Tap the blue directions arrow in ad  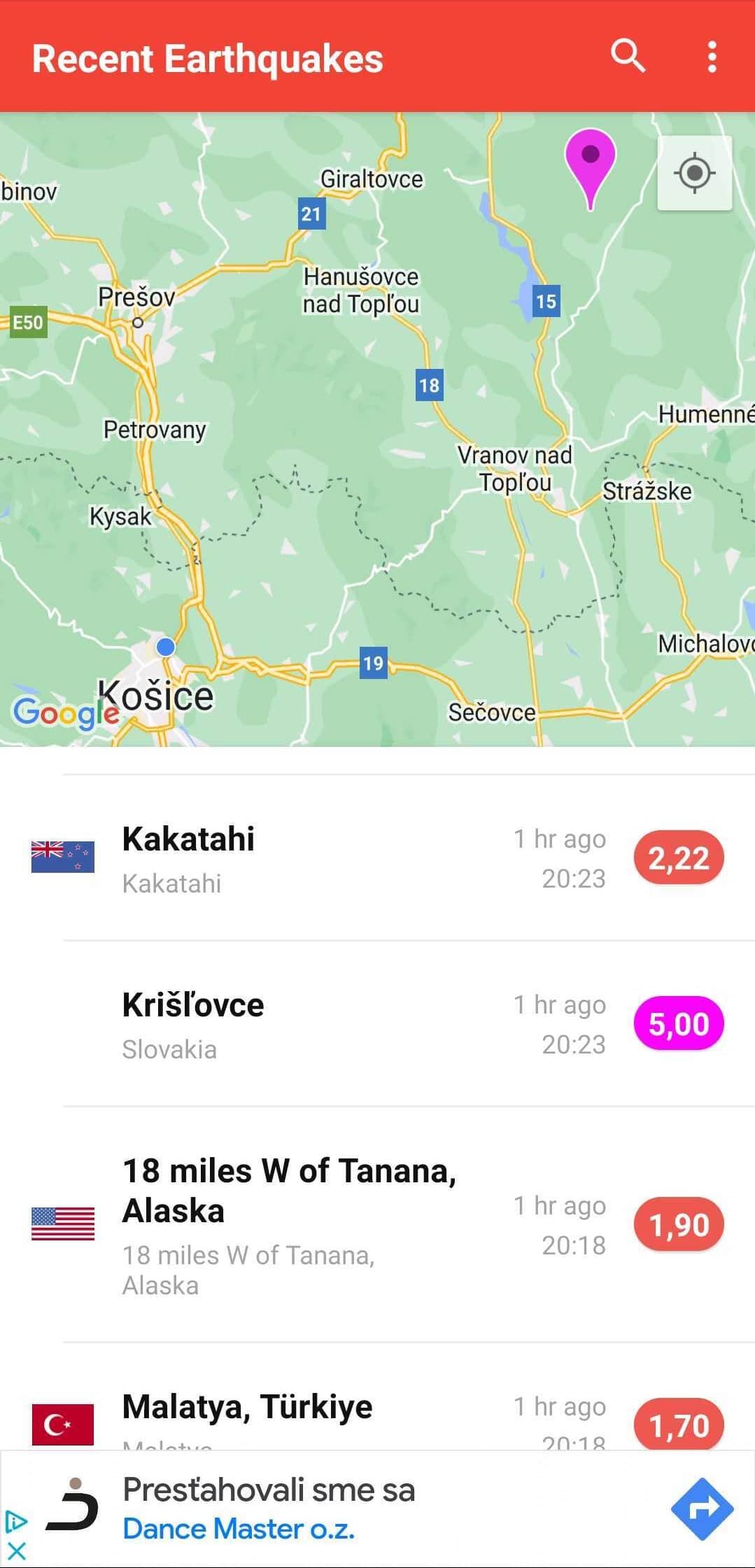pos(702,1509)
